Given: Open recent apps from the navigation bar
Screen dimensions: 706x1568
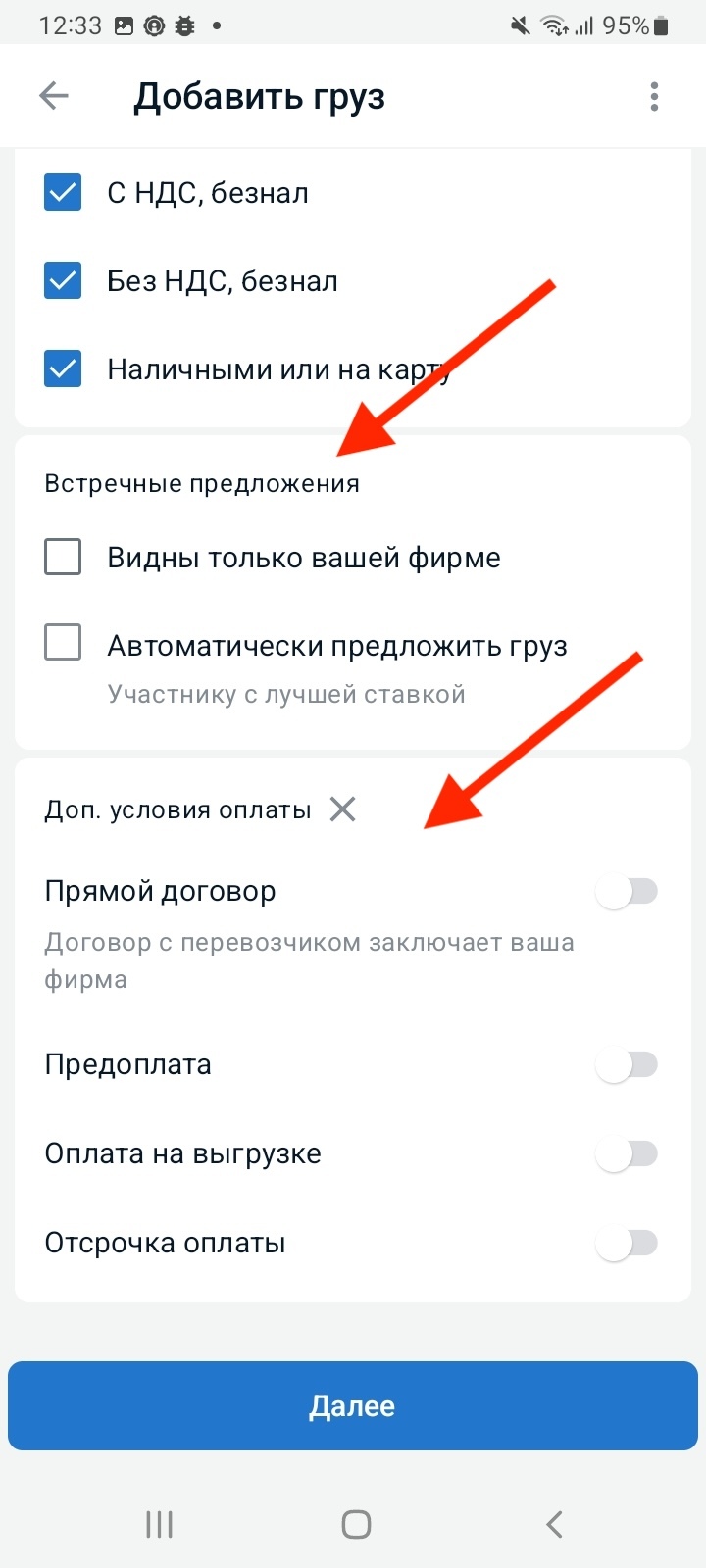Looking at the screenshot, I should tap(159, 1525).
